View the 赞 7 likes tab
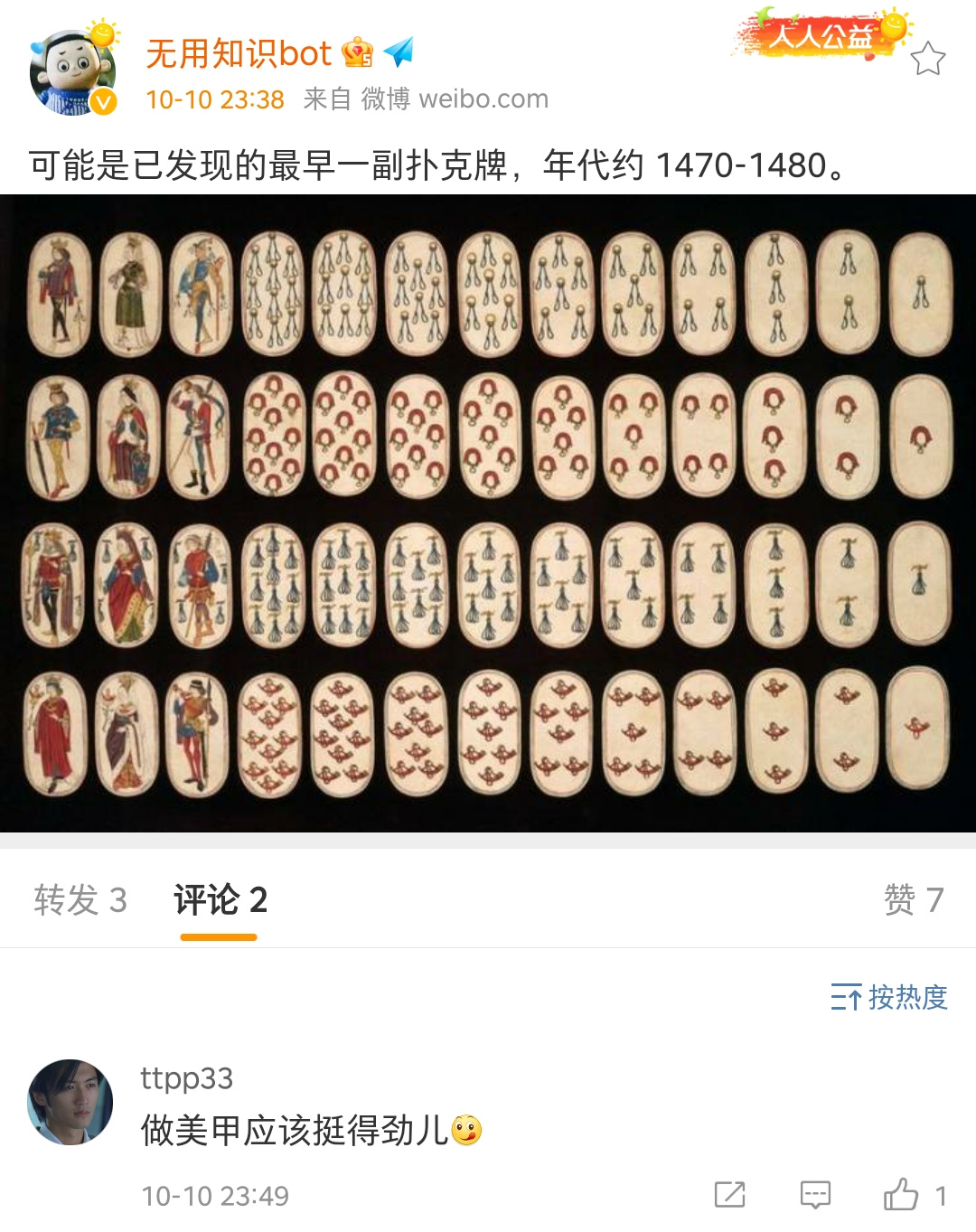Viewport: 976px width, 1232px height. (x=913, y=900)
